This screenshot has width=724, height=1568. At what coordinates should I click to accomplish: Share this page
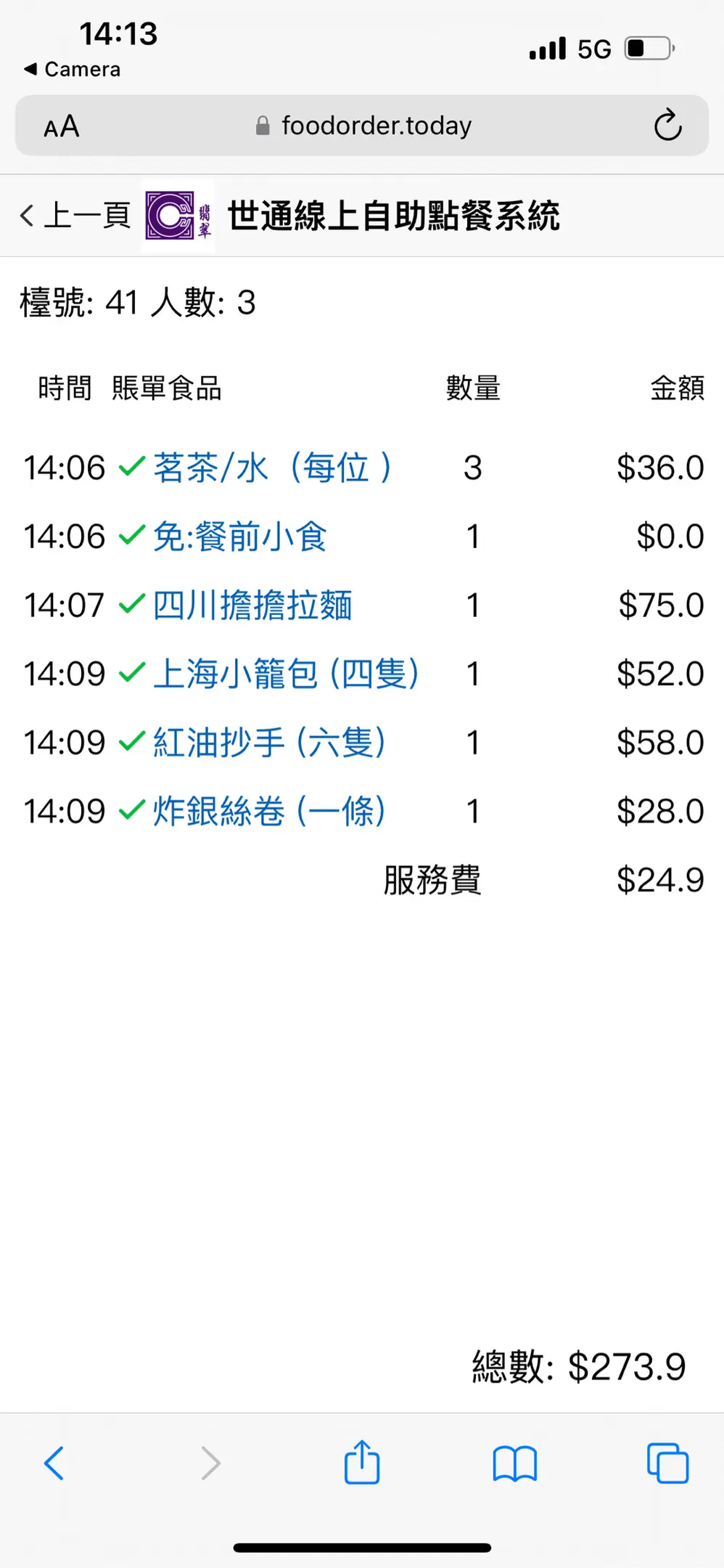pyautogui.click(x=362, y=1462)
